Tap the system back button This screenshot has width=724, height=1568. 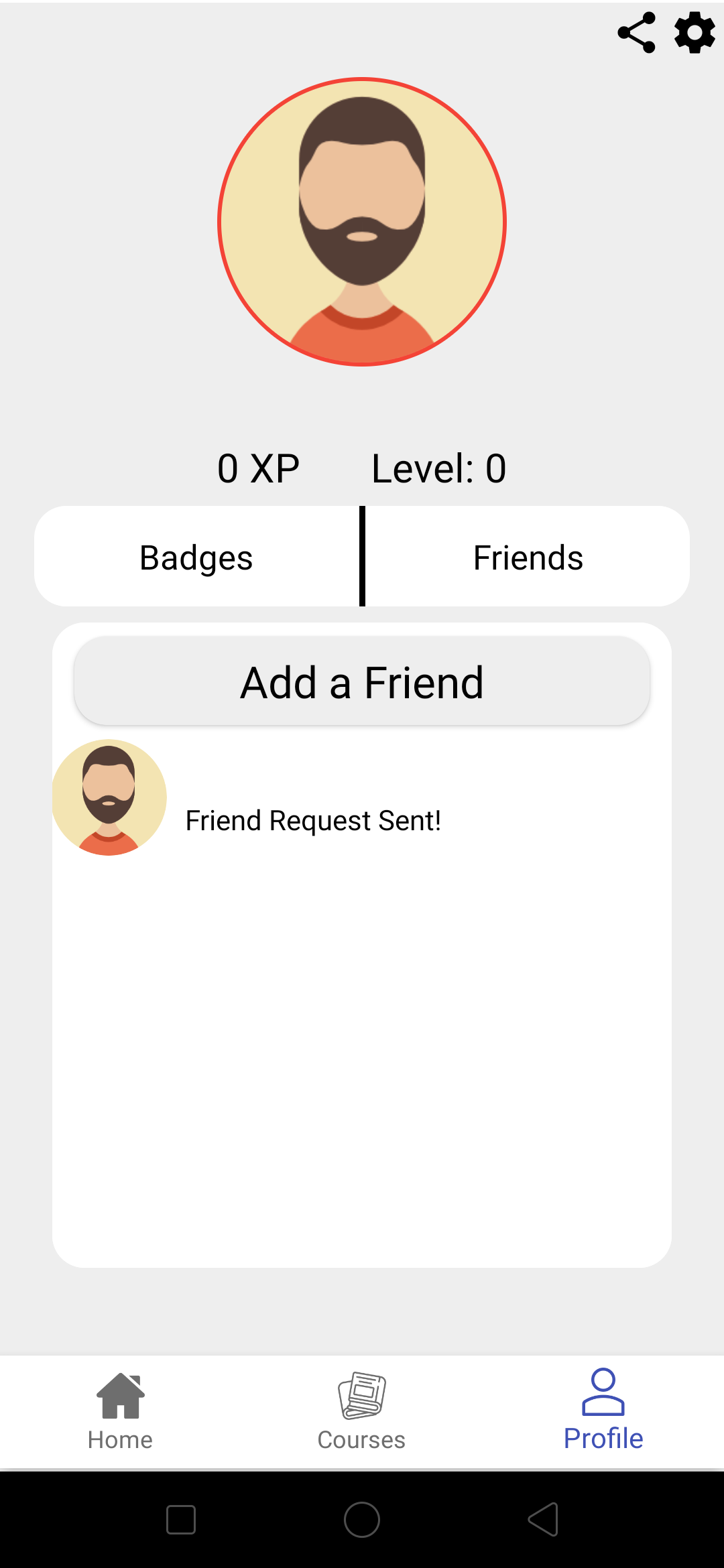543,1519
